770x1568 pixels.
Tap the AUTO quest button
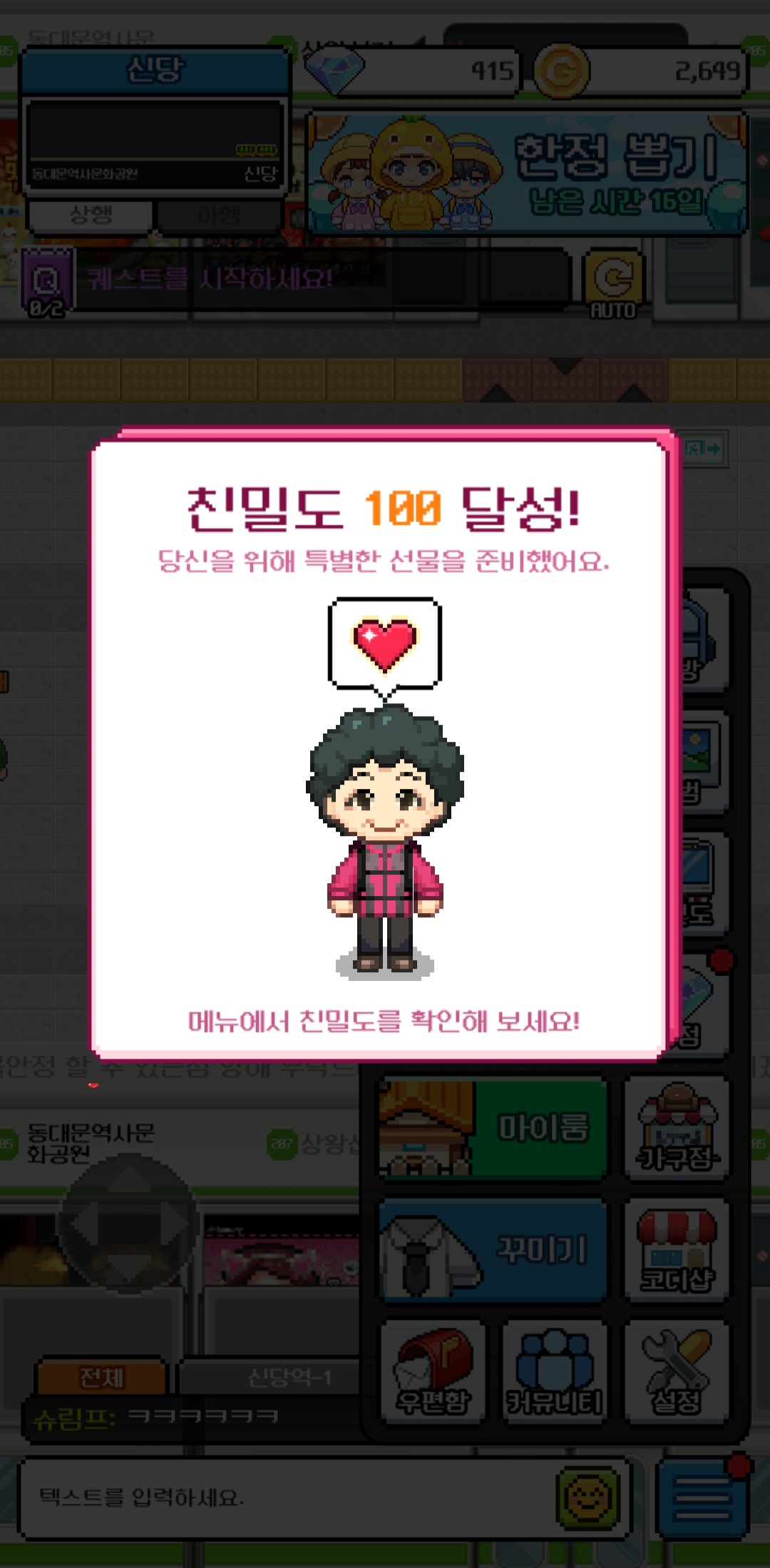(x=613, y=284)
